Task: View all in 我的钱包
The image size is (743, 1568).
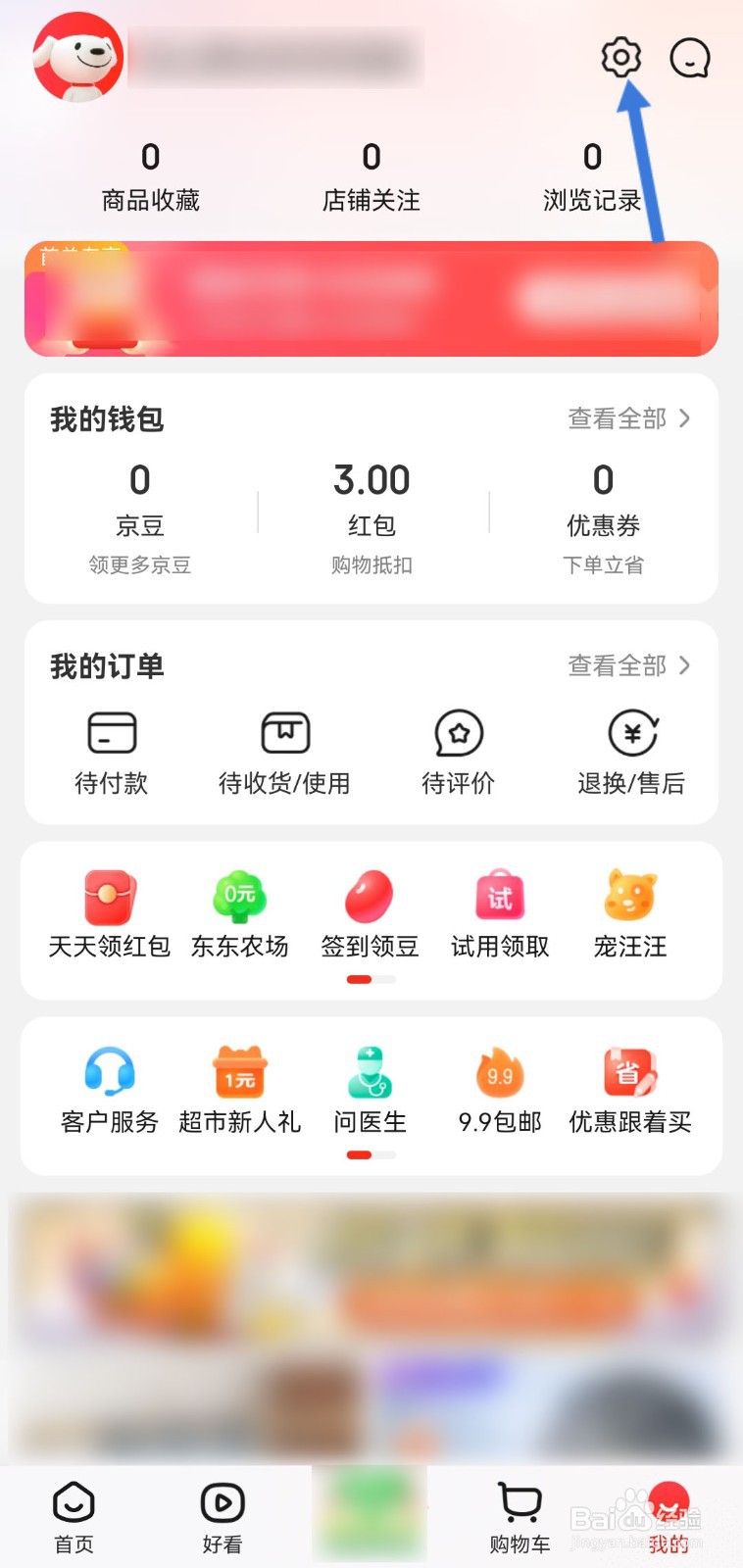Action: point(629,418)
